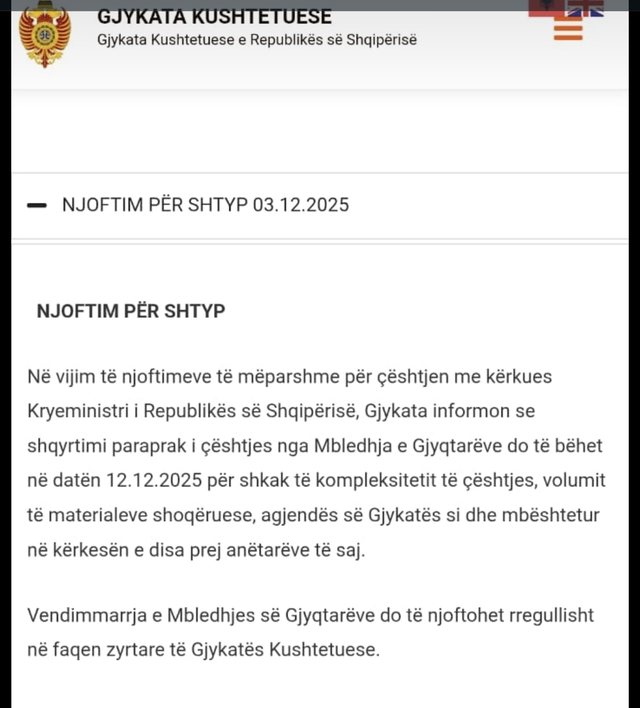Collapse the NJOFTIM PËR SHTYP 03.12.2025 section
Image resolution: width=640 pixels, height=708 pixels.
click(x=37, y=205)
